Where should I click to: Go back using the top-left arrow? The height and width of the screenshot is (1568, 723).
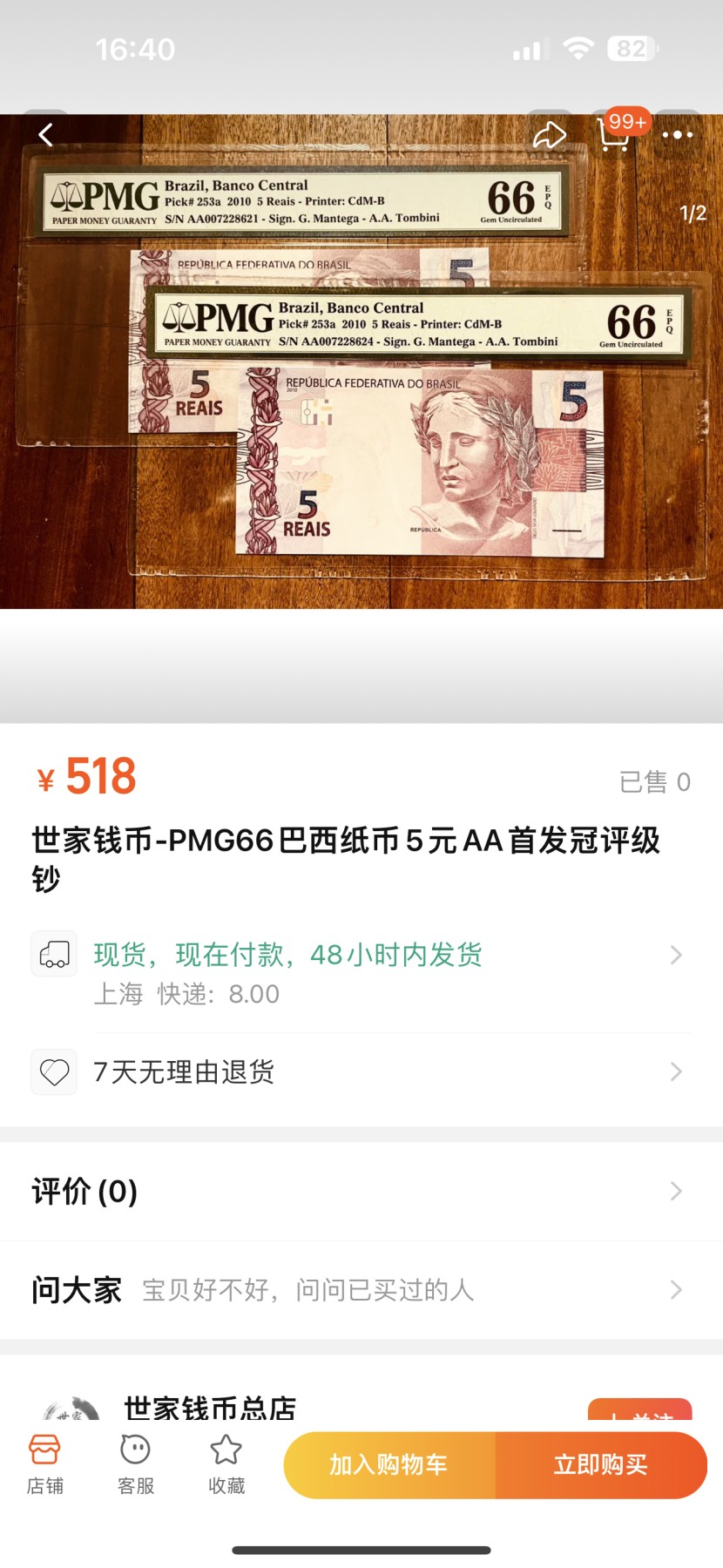point(46,135)
